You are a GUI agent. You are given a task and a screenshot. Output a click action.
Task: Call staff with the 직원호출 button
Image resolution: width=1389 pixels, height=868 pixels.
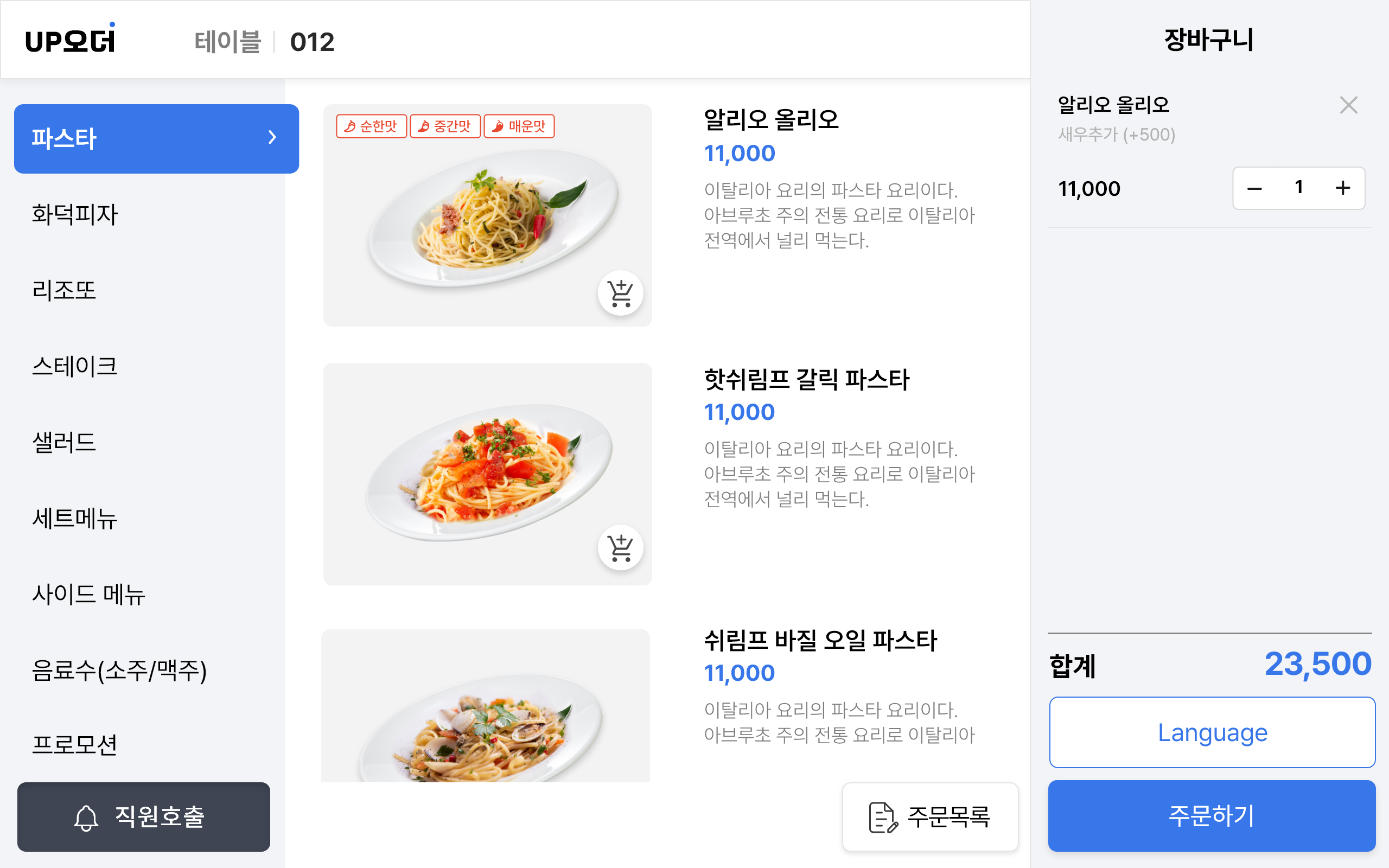[x=143, y=816]
